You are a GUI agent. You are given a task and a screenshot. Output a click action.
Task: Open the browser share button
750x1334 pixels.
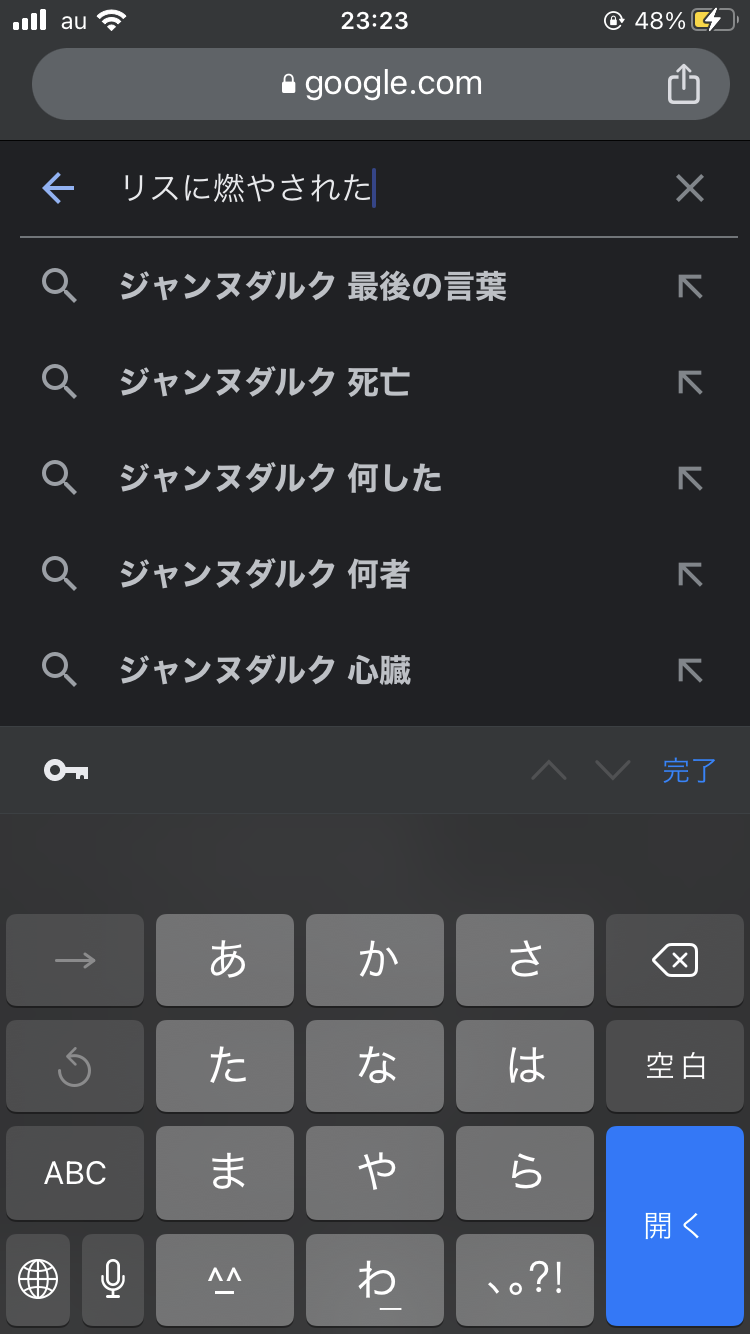683,84
